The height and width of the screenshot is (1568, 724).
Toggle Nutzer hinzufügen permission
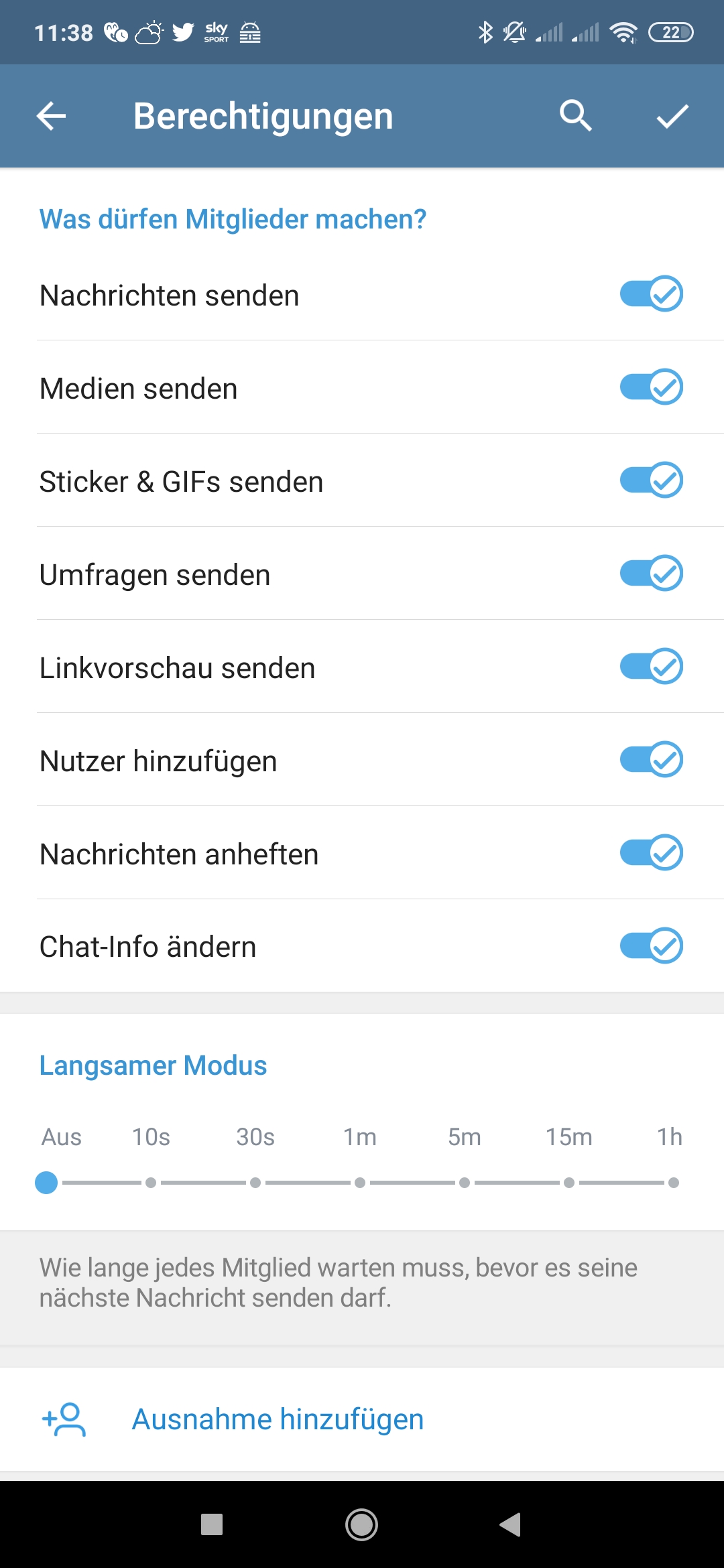651,759
